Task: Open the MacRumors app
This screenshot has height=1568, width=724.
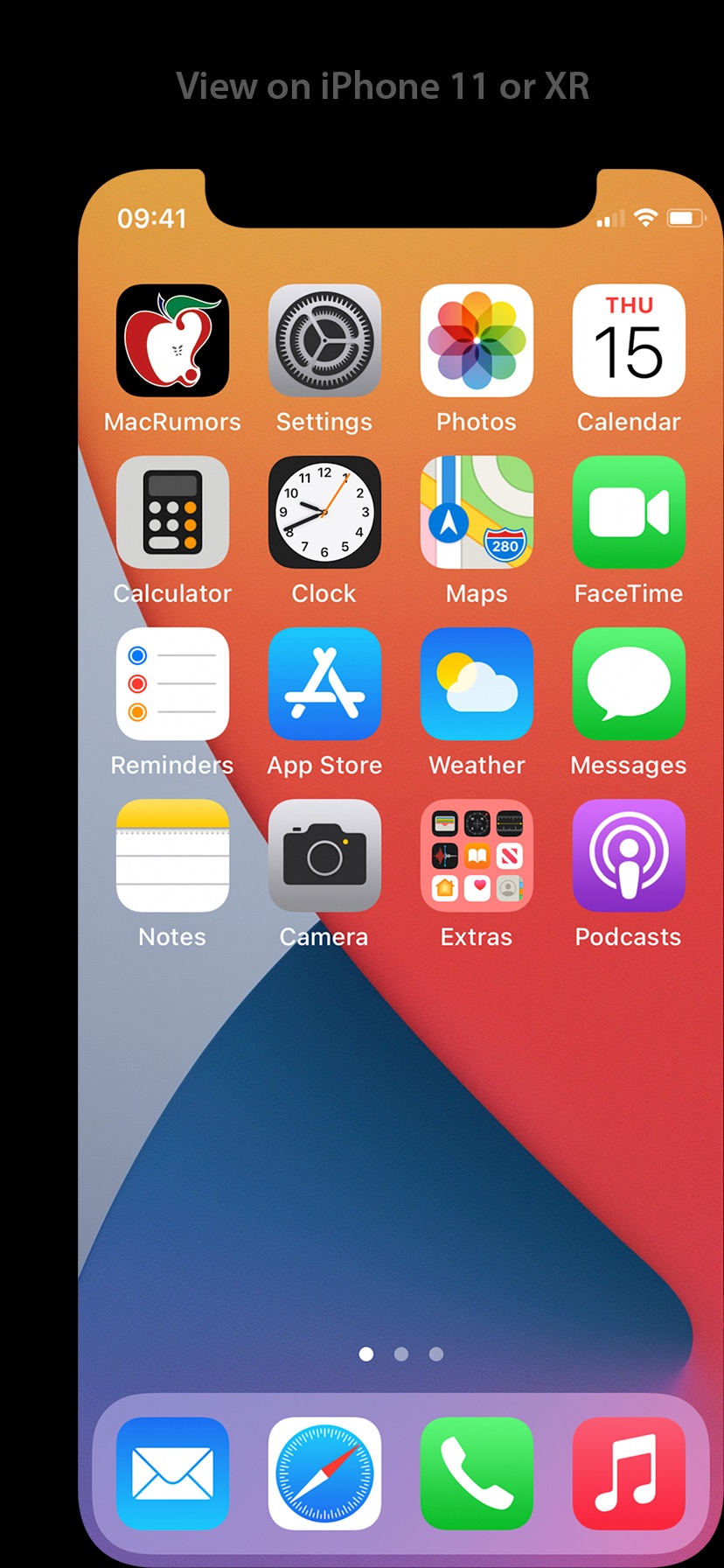Action: click(x=172, y=340)
